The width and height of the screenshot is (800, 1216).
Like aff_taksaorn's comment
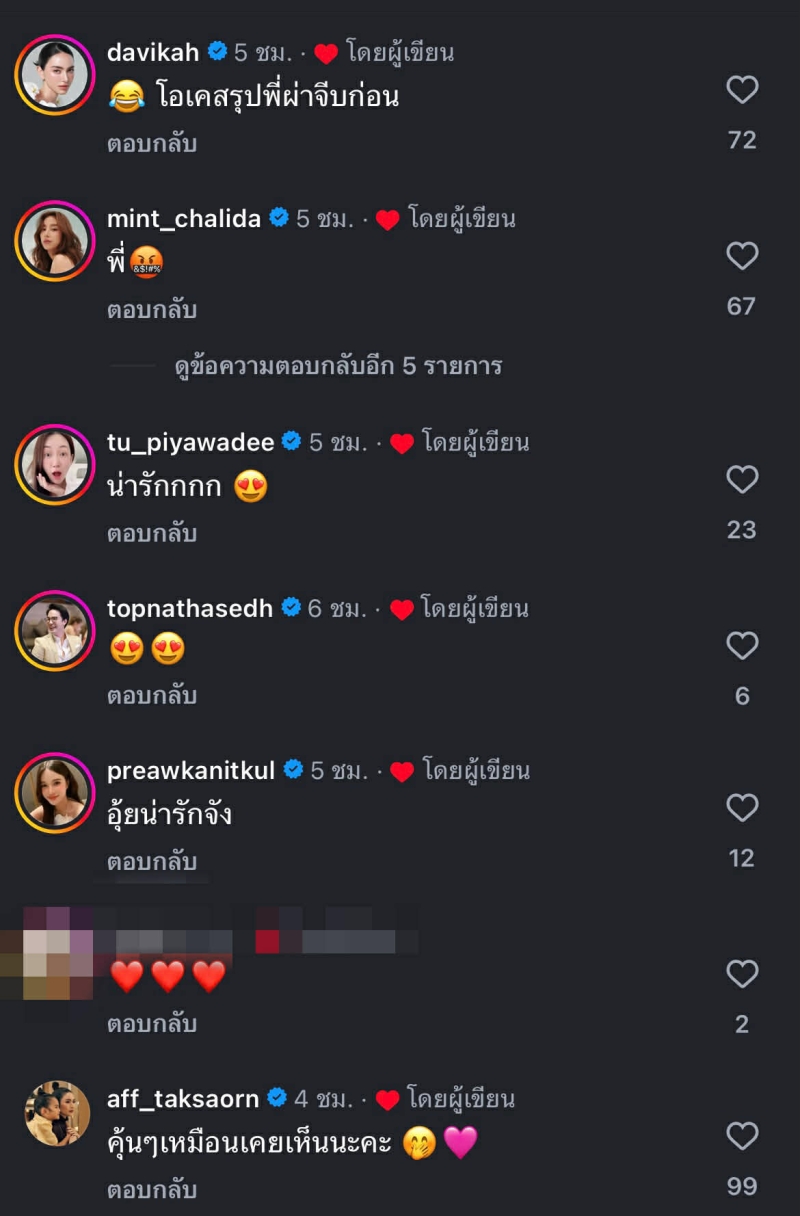[x=742, y=1137]
